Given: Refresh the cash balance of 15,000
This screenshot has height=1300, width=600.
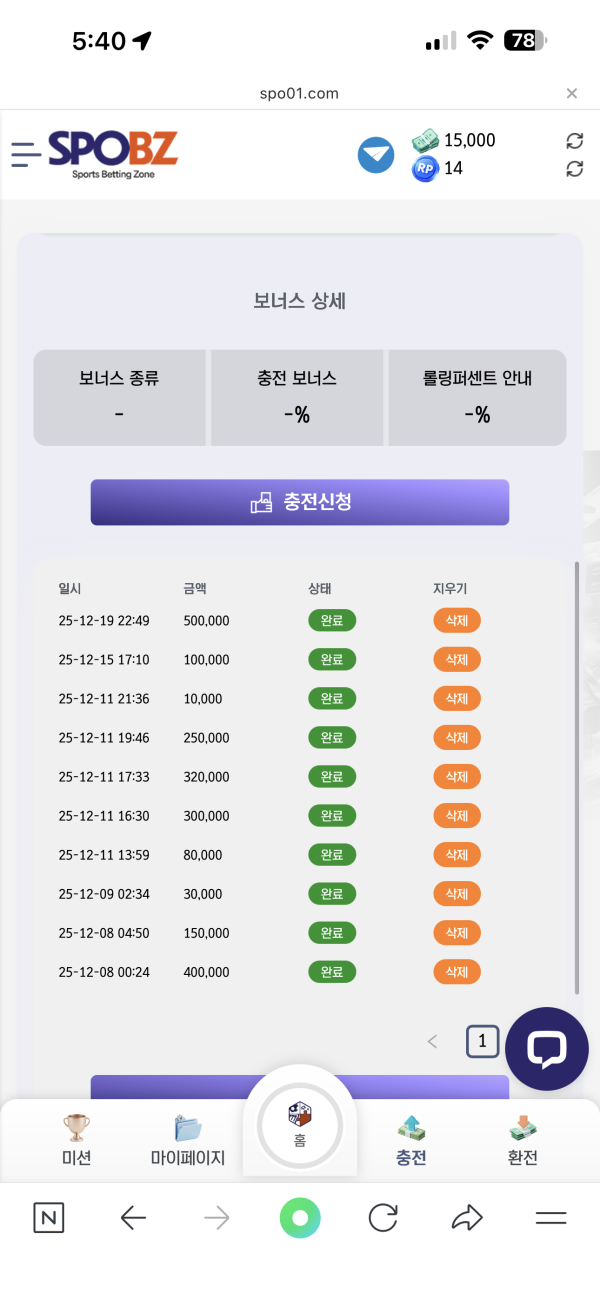Looking at the screenshot, I should [574, 141].
